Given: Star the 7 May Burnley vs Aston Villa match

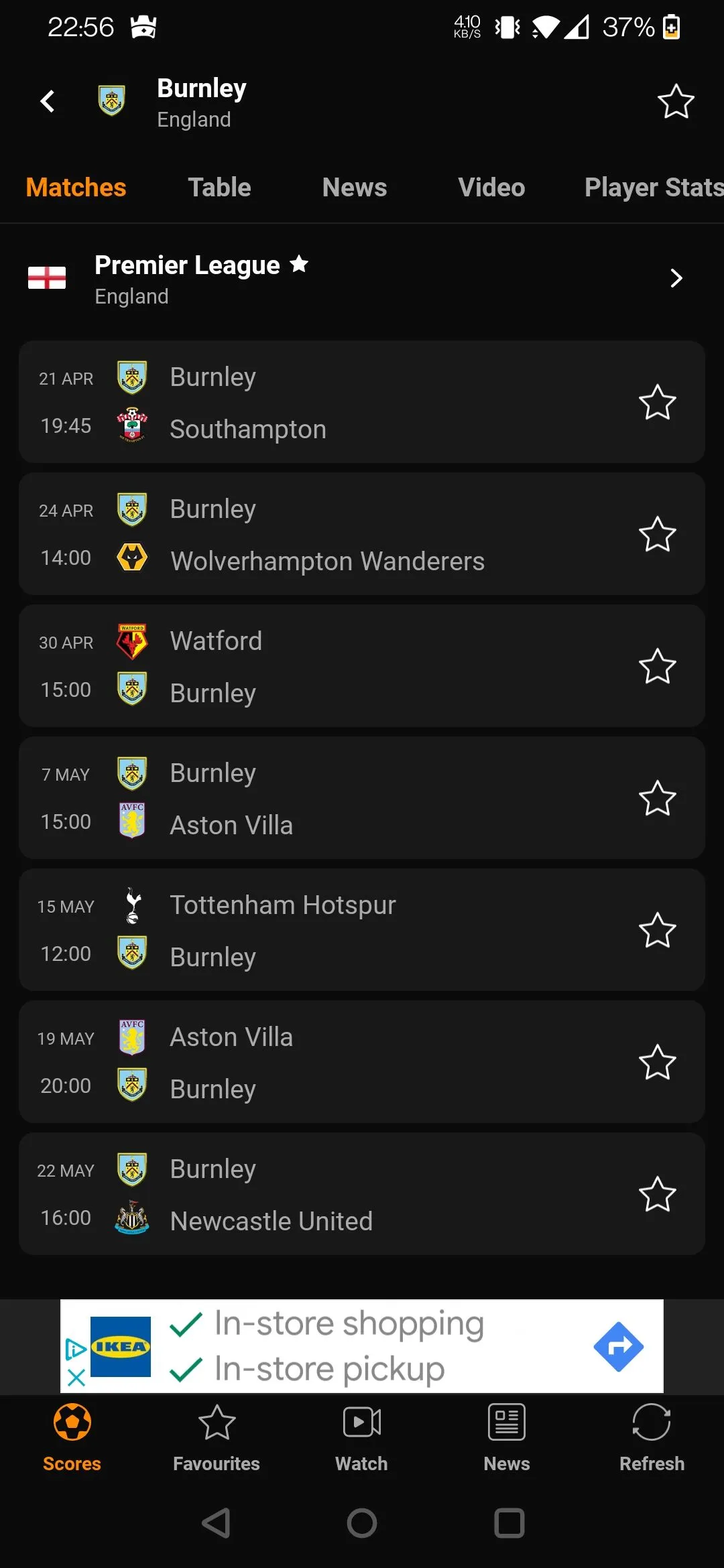Looking at the screenshot, I should coord(657,798).
